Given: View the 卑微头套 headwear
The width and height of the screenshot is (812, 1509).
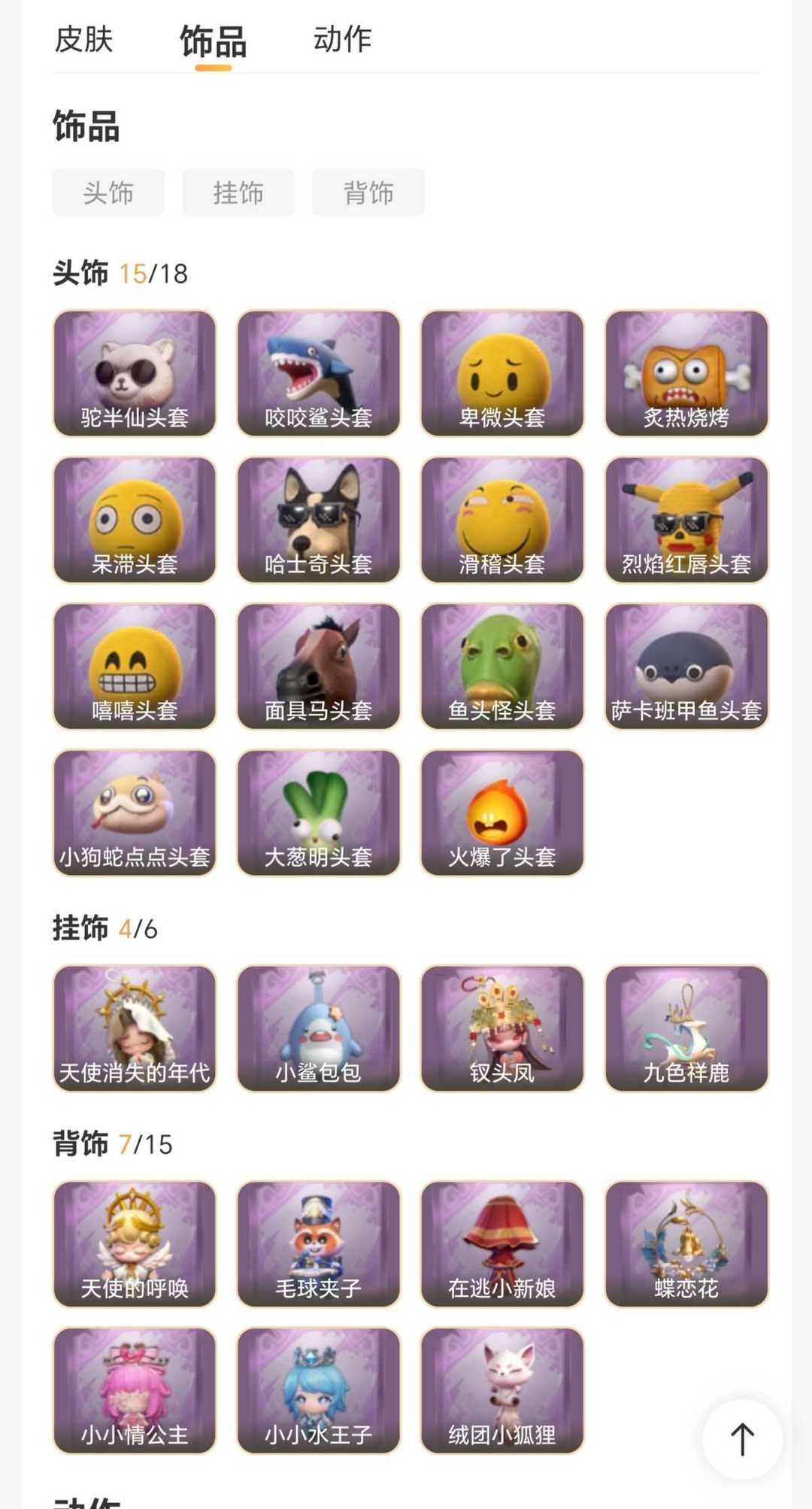Looking at the screenshot, I should pyautogui.click(x=502, y=373).
